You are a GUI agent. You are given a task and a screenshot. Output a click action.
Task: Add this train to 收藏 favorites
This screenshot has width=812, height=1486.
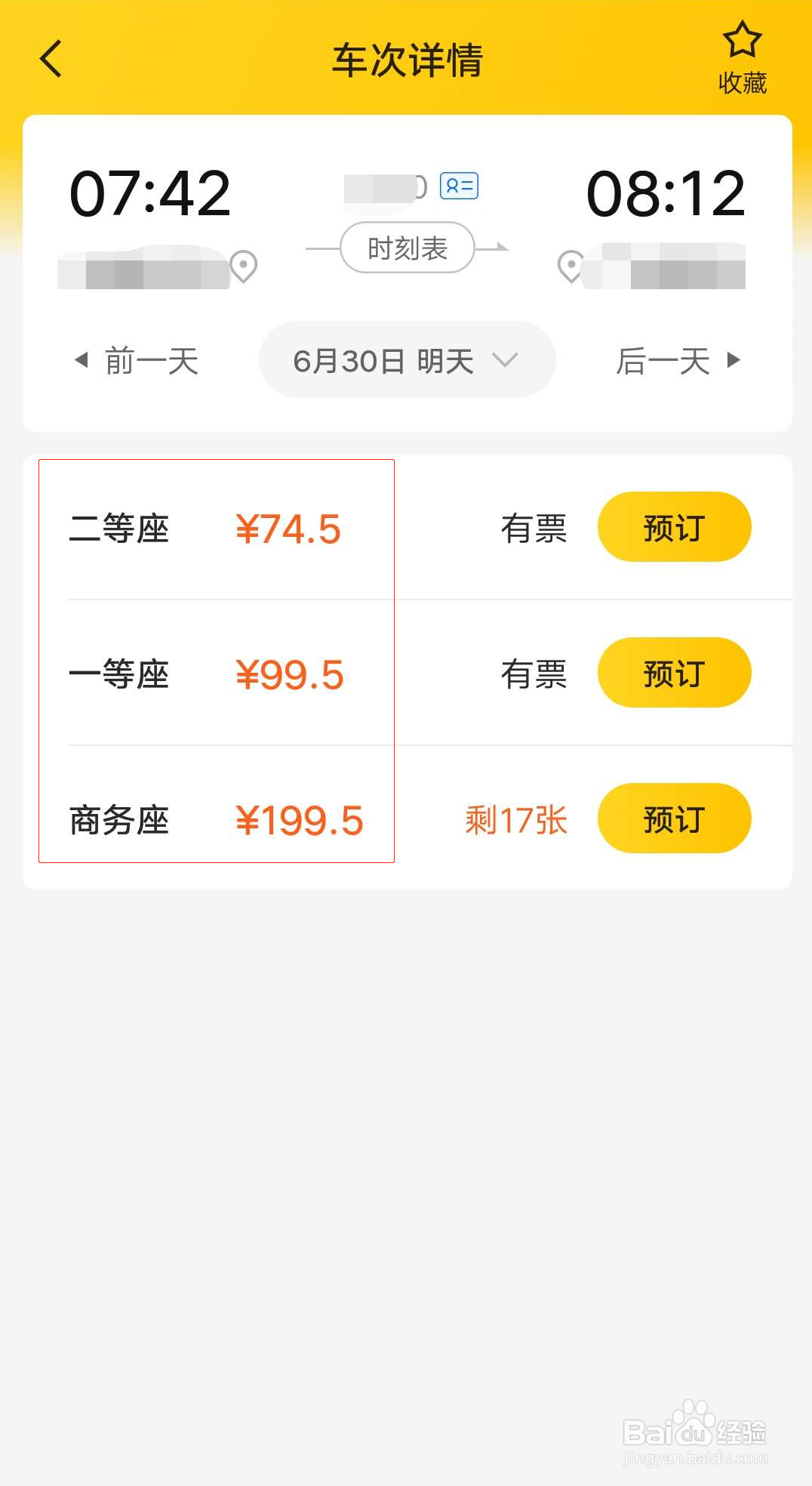(742, 58)
